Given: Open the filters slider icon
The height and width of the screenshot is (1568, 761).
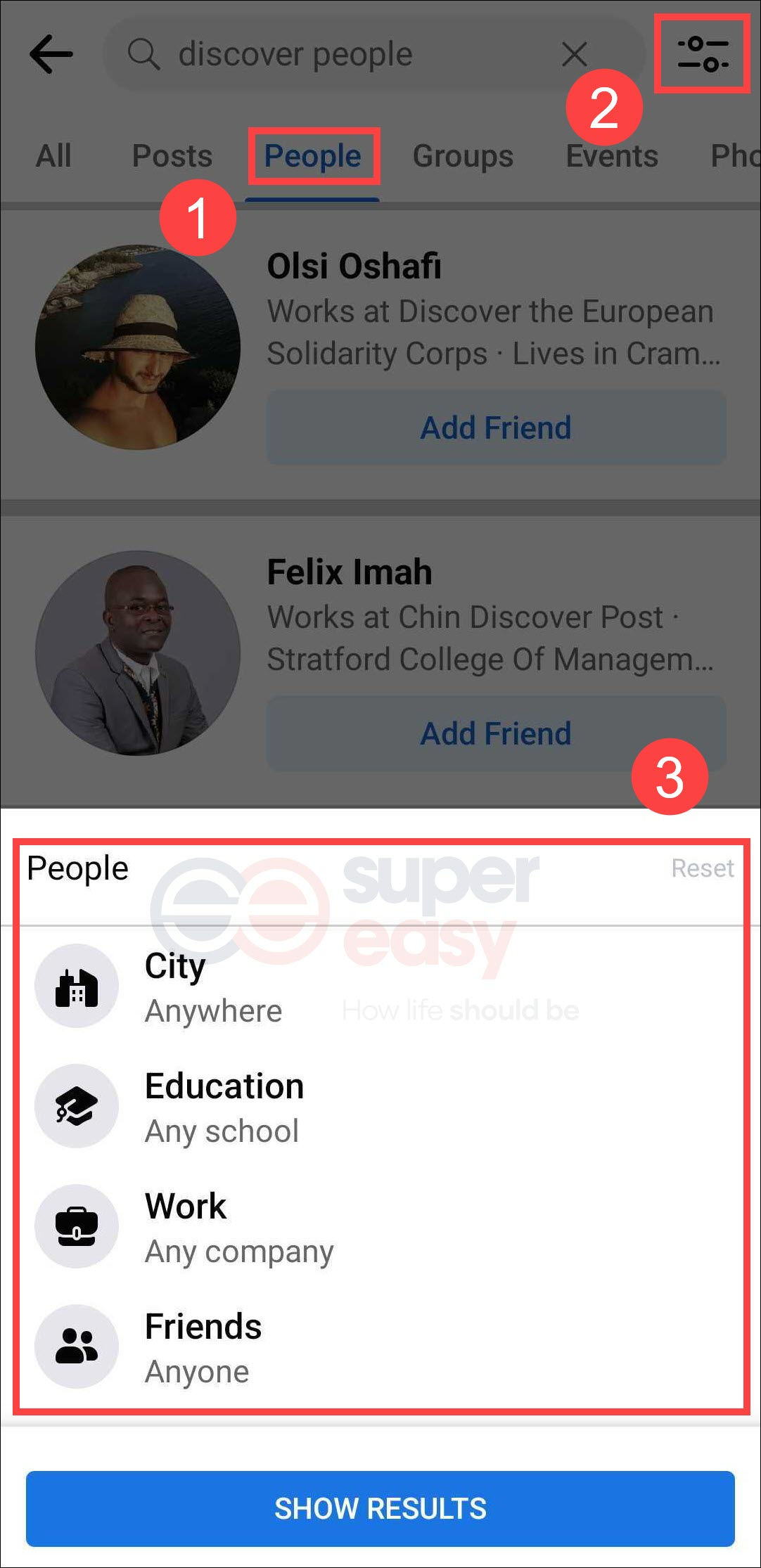Looking at the screenshot, I should pyautogui.click(x=703, y=54).
